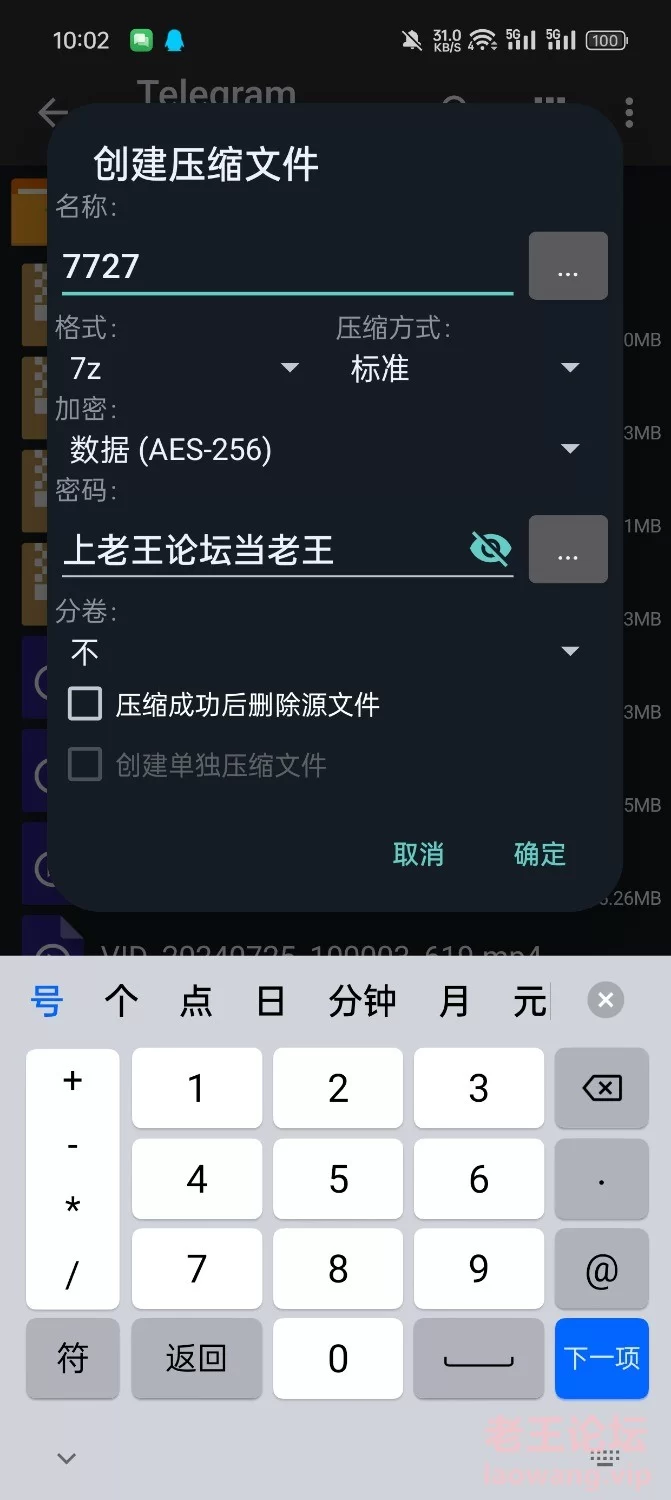Toggle password visibility with the eye icon
This screenshot has width=671, height=1500.
[490, 548]
